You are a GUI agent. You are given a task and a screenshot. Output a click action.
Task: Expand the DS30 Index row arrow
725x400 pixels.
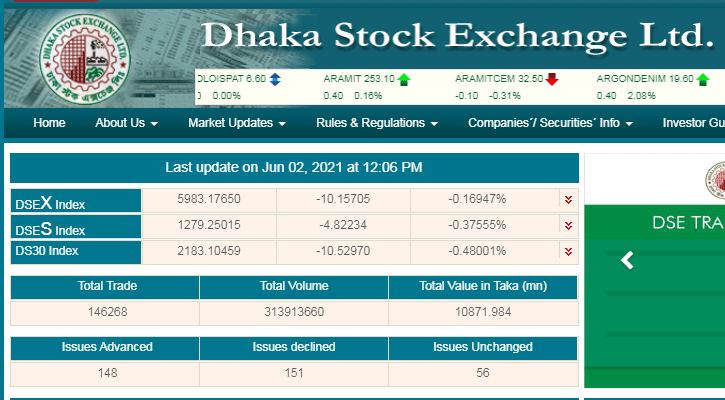click(568, 252)
